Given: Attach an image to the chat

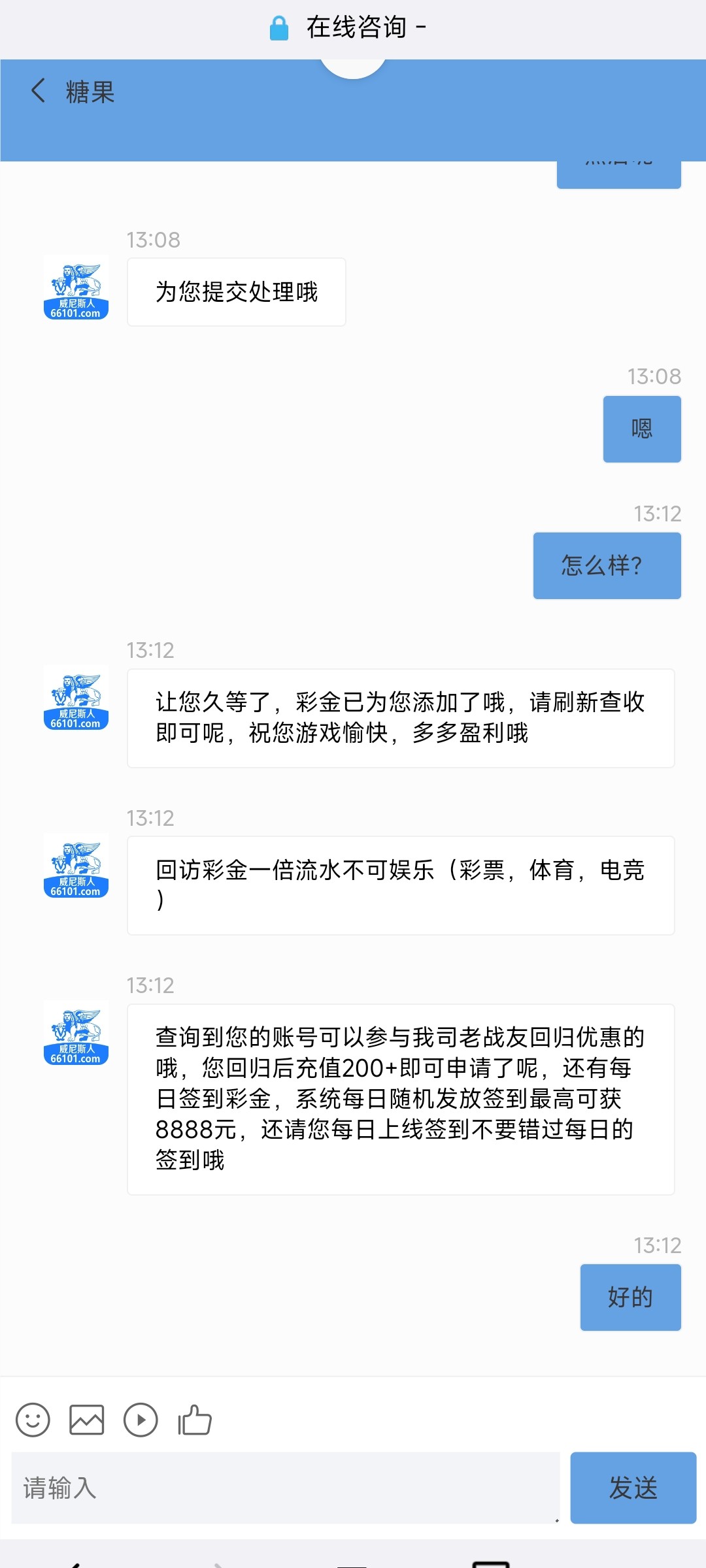Looking at the screenshot, I should click(x=87, y=1420).
